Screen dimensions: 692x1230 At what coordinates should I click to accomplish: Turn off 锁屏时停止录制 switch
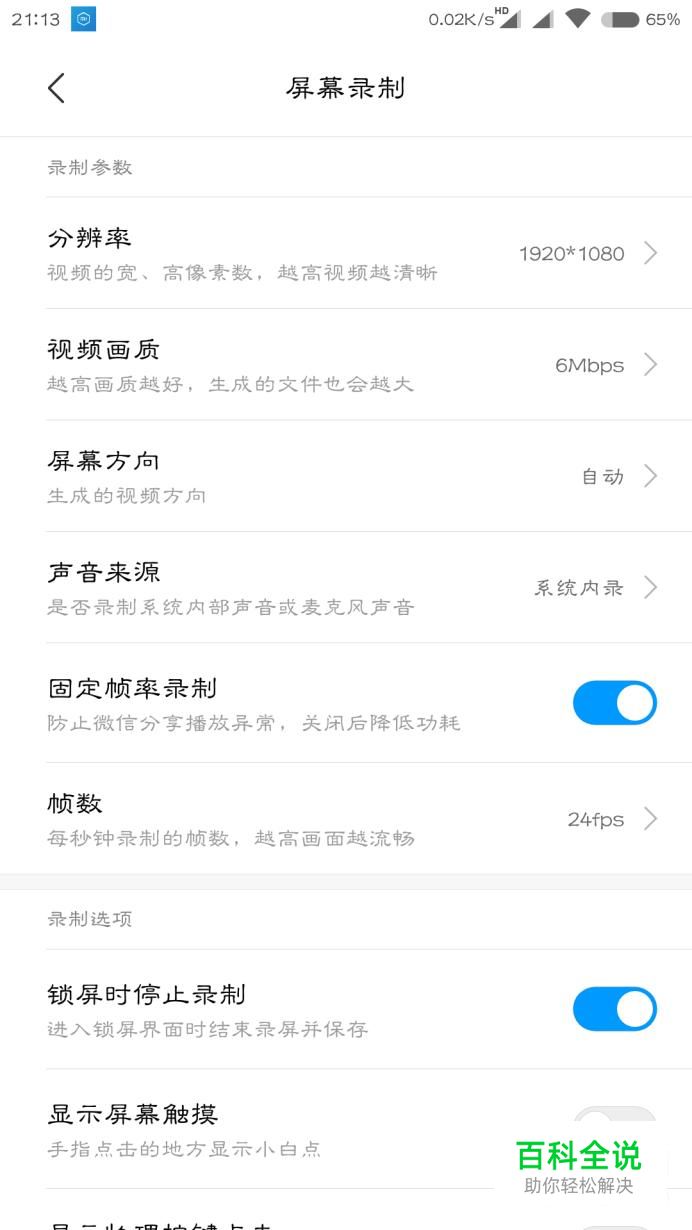[x=614, y=1009]
